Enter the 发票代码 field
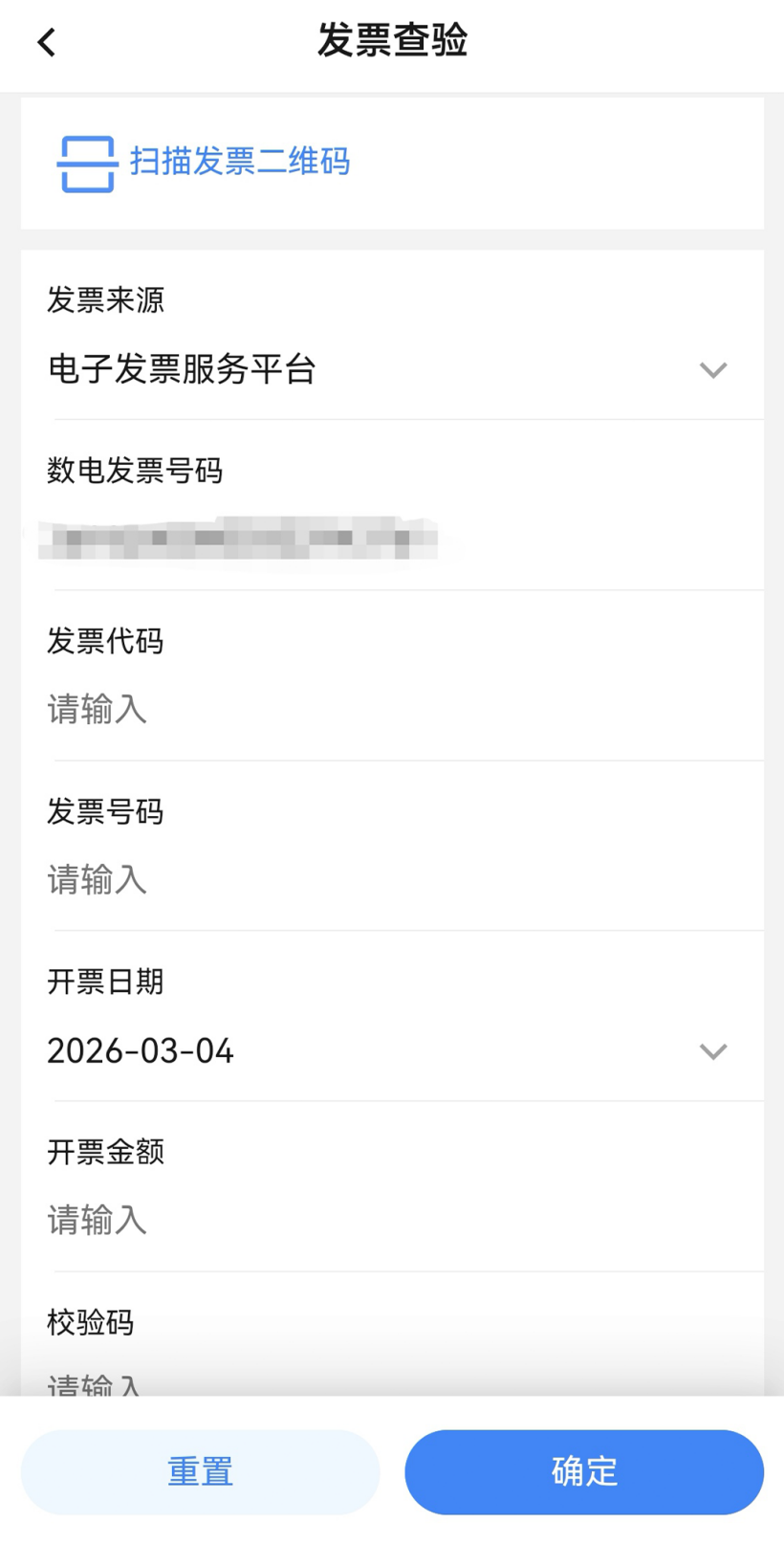The image size is (784, 1545). [x=392, y=710]
